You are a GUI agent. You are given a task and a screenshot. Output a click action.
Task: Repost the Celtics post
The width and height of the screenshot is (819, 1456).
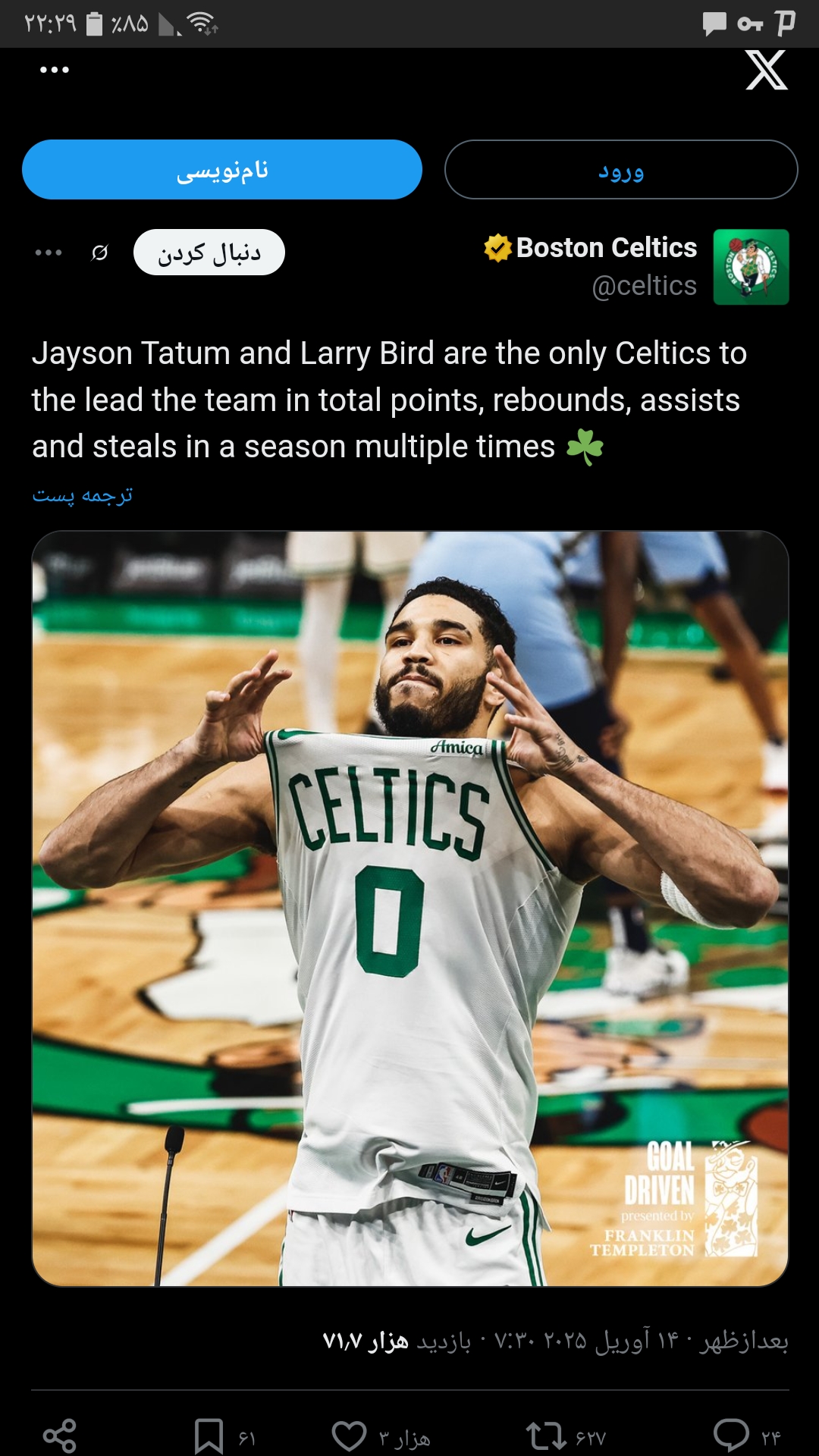click(x=546, y=1436)
